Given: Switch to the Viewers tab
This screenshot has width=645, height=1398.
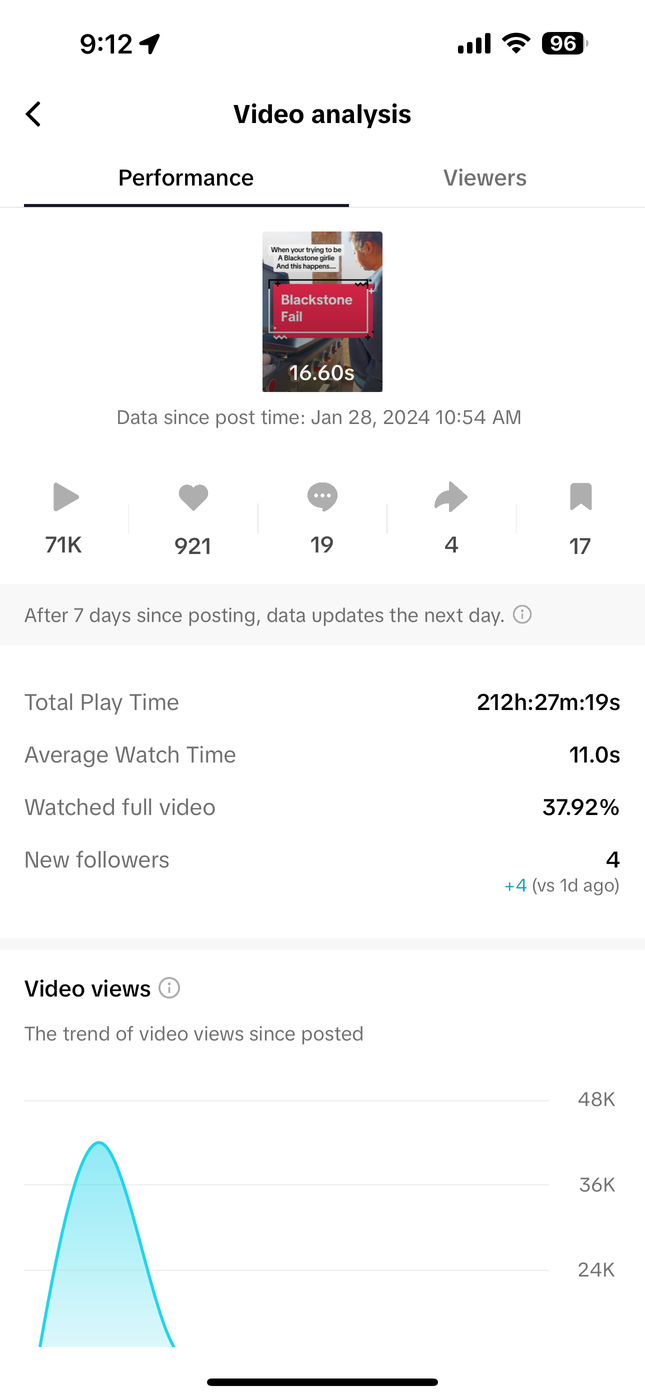Looking at the screenshot, I should pyautogui.click(x=485, y=178).
